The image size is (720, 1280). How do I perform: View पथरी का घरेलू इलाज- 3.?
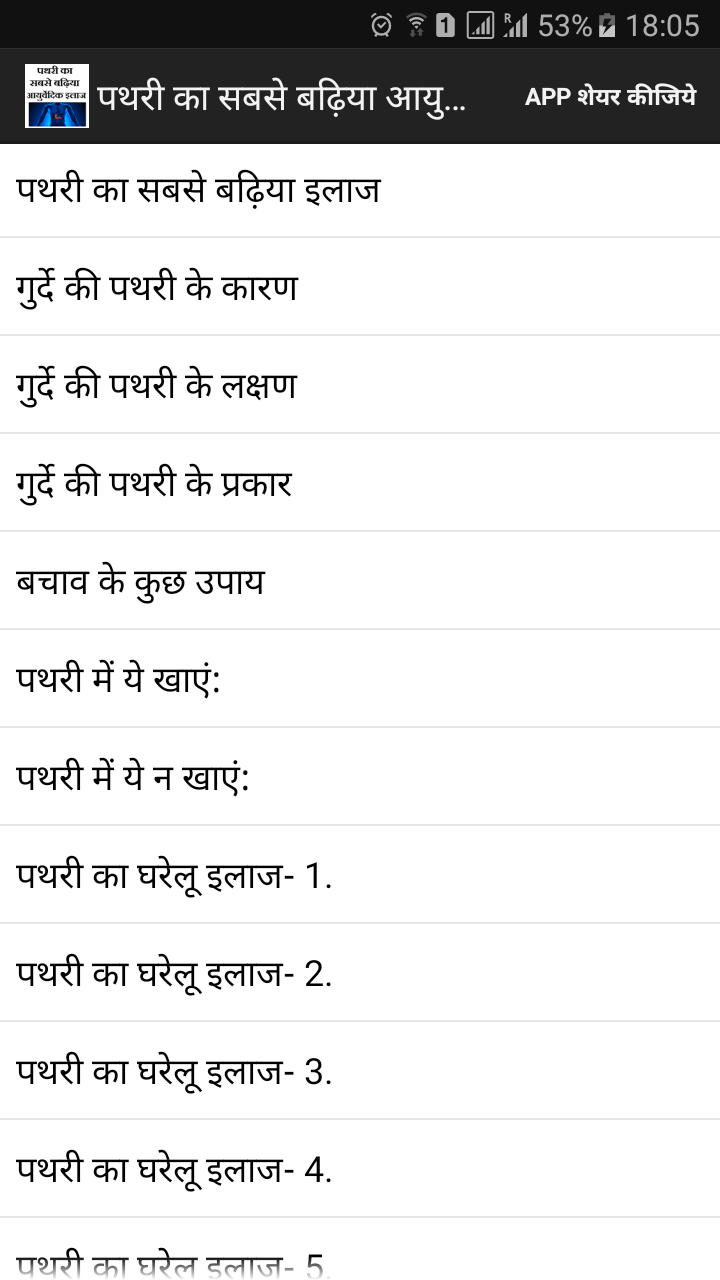tap(360, 1072)
